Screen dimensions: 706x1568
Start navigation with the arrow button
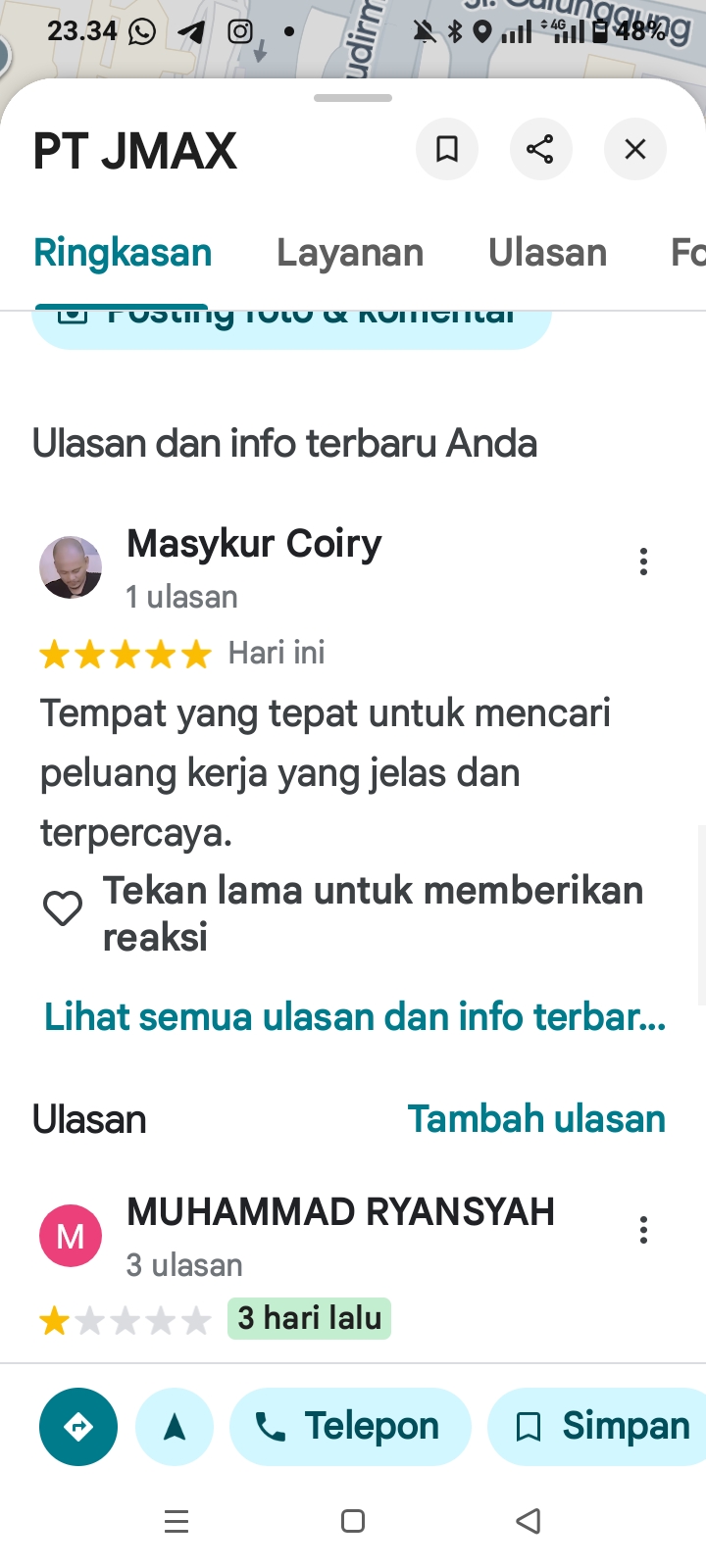coord(175,1427)
